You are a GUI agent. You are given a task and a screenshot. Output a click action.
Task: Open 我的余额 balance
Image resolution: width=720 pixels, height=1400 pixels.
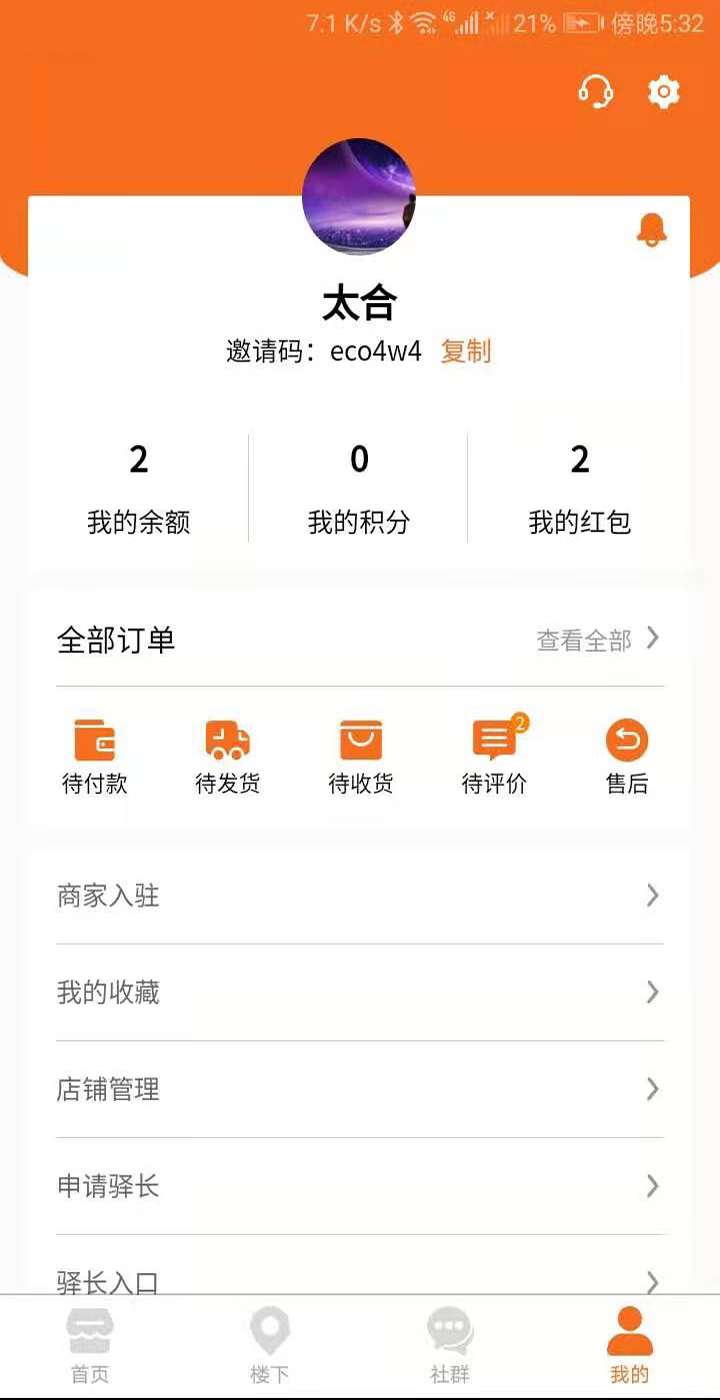[x=138, y=488]
